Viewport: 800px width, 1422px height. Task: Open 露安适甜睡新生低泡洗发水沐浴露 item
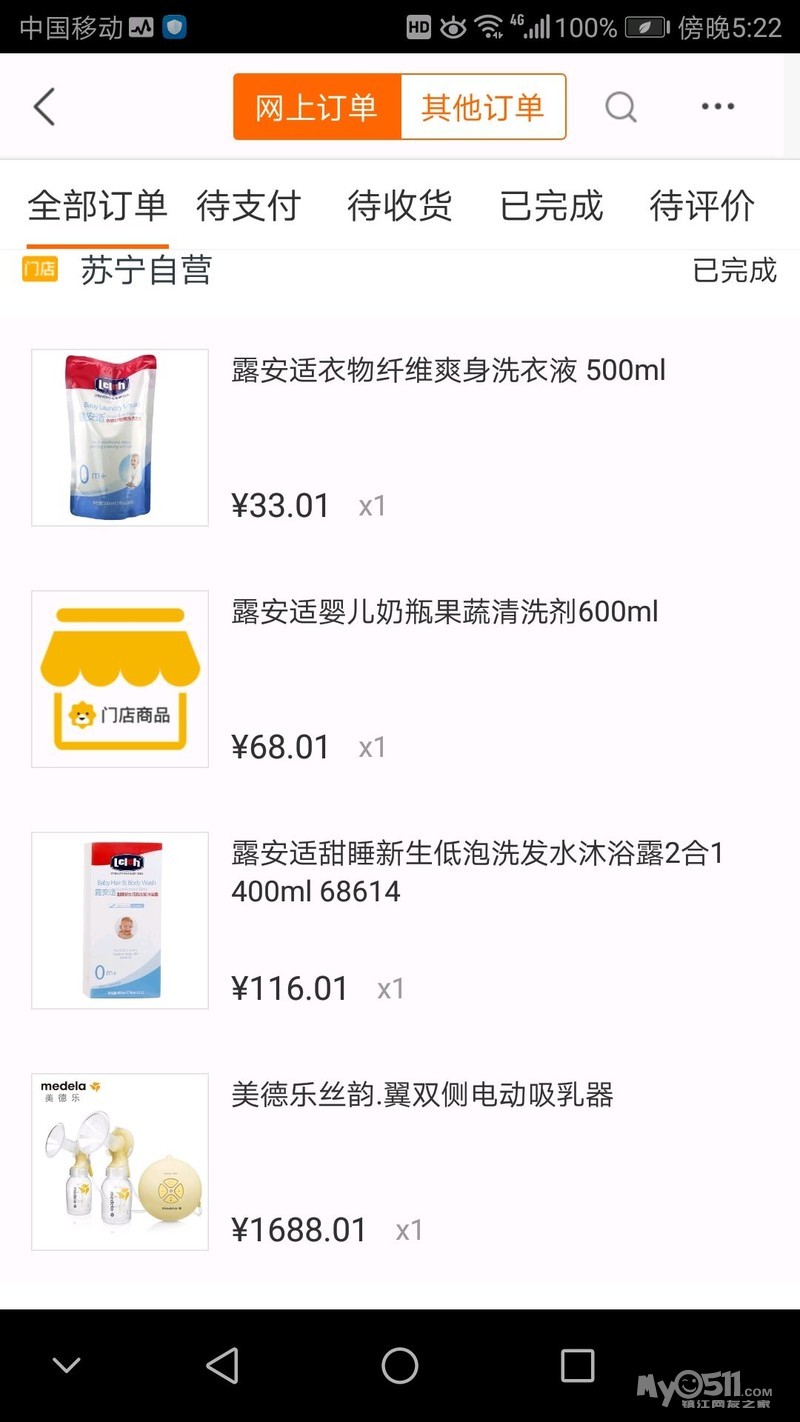(x=477, y=871)
